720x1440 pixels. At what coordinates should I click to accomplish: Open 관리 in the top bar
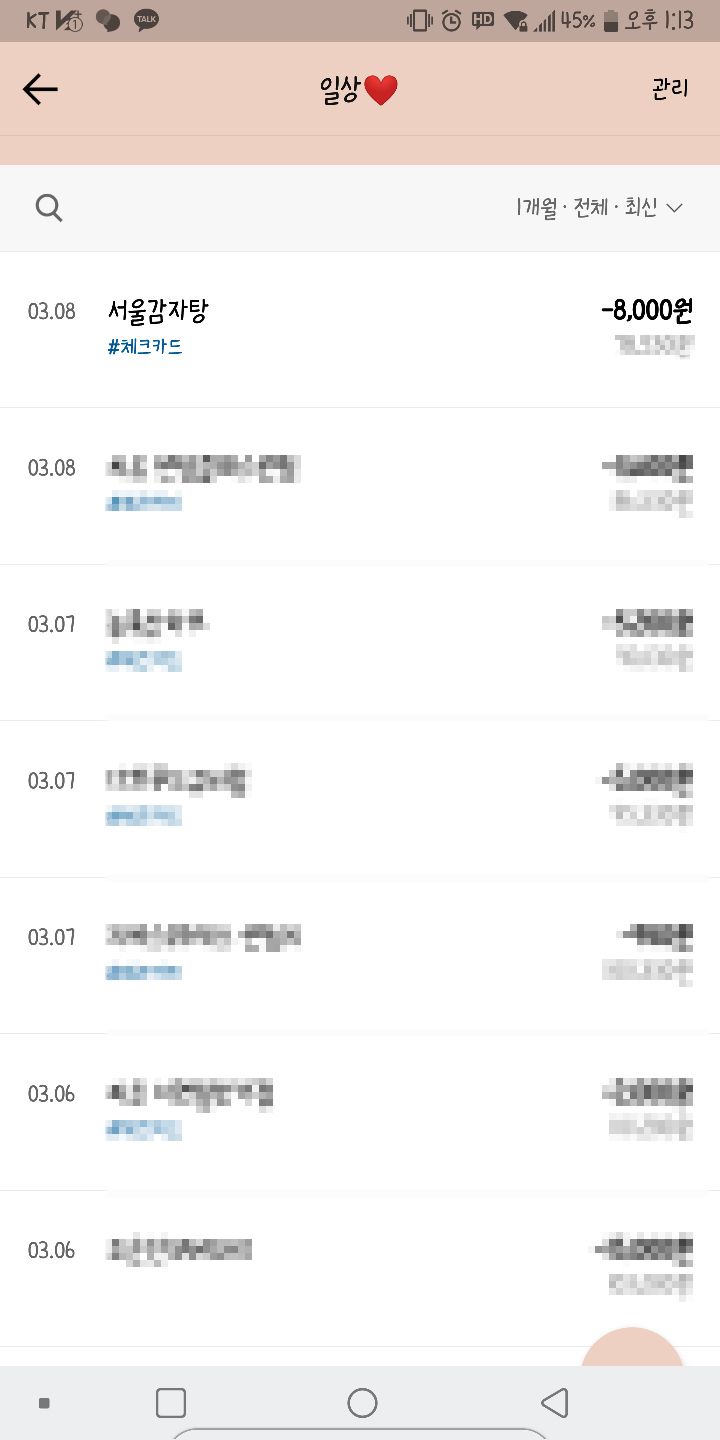pos(670,89)
